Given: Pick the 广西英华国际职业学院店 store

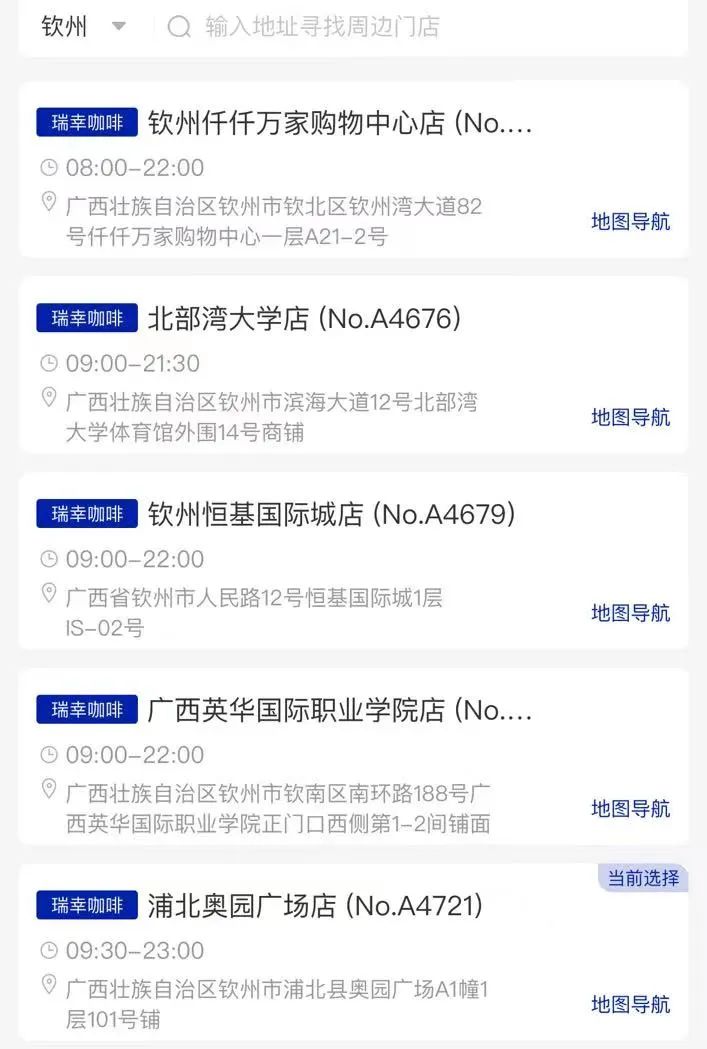Looking at the screenshot, I should point(340,711).
